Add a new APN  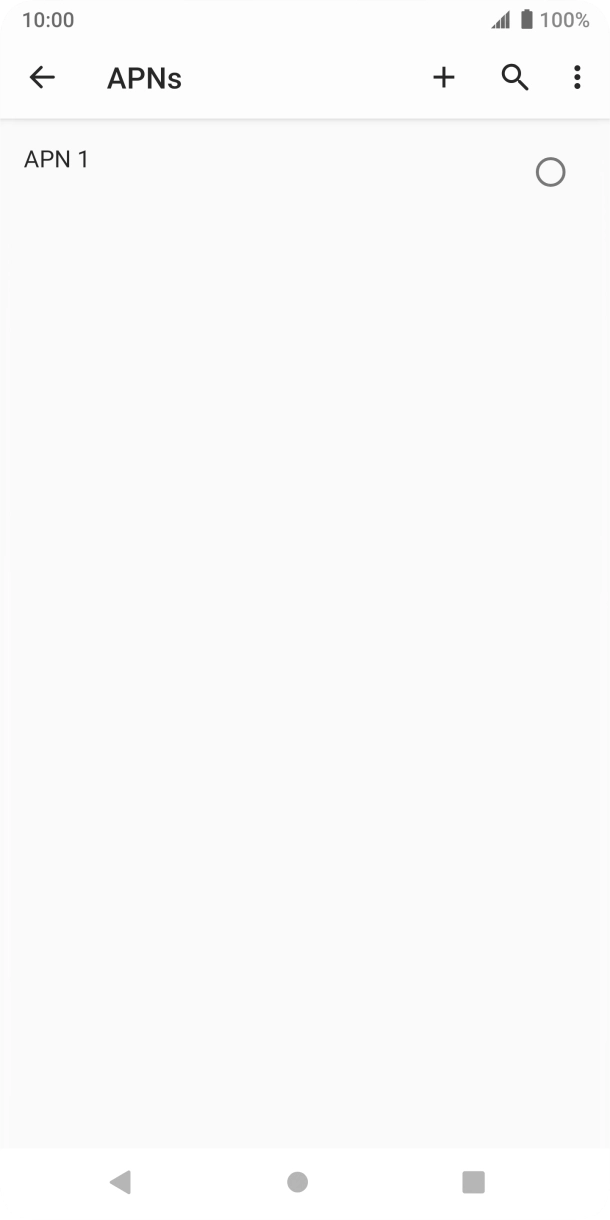[x=443, y=78]
